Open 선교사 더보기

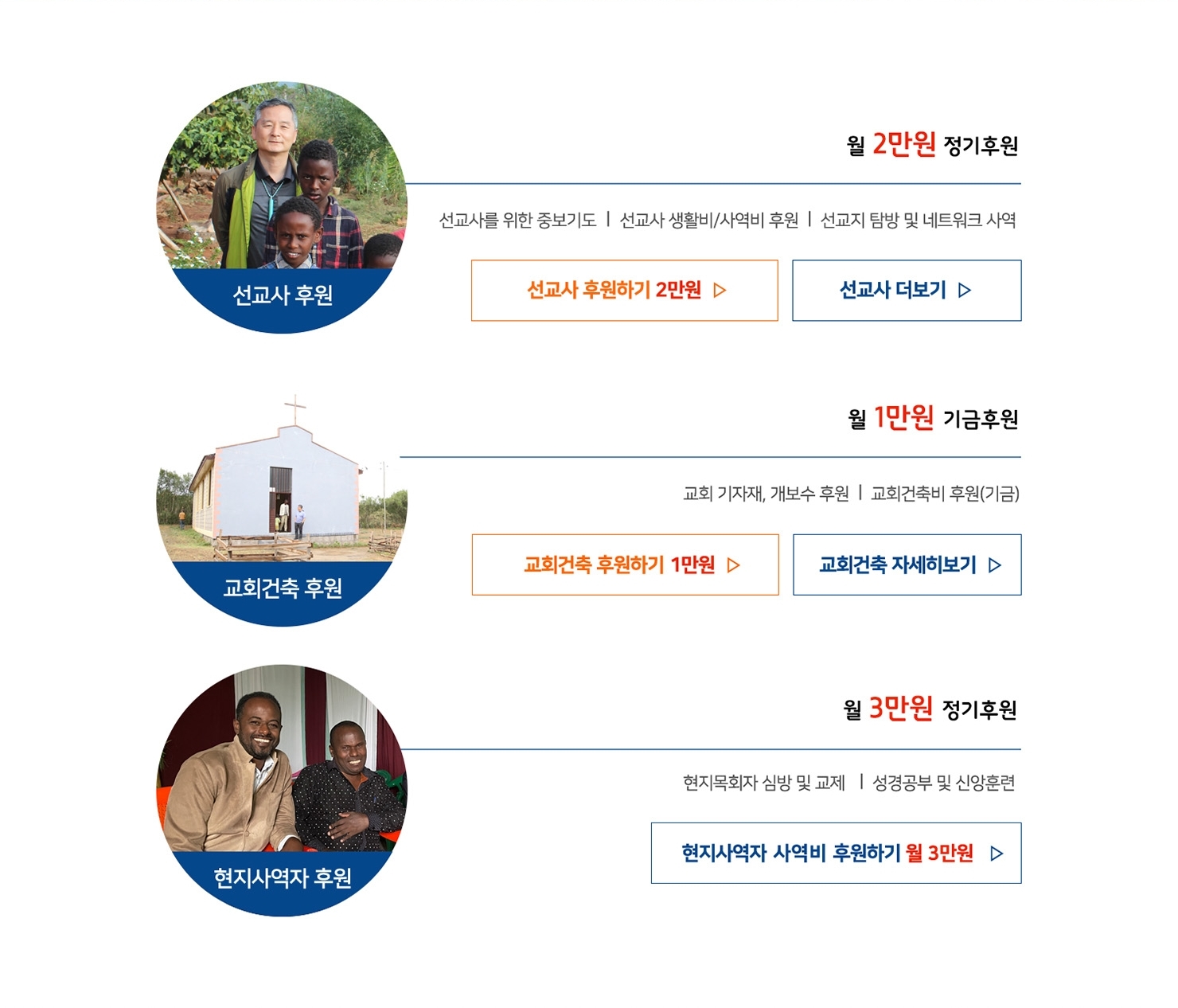(x=907, y=291)
